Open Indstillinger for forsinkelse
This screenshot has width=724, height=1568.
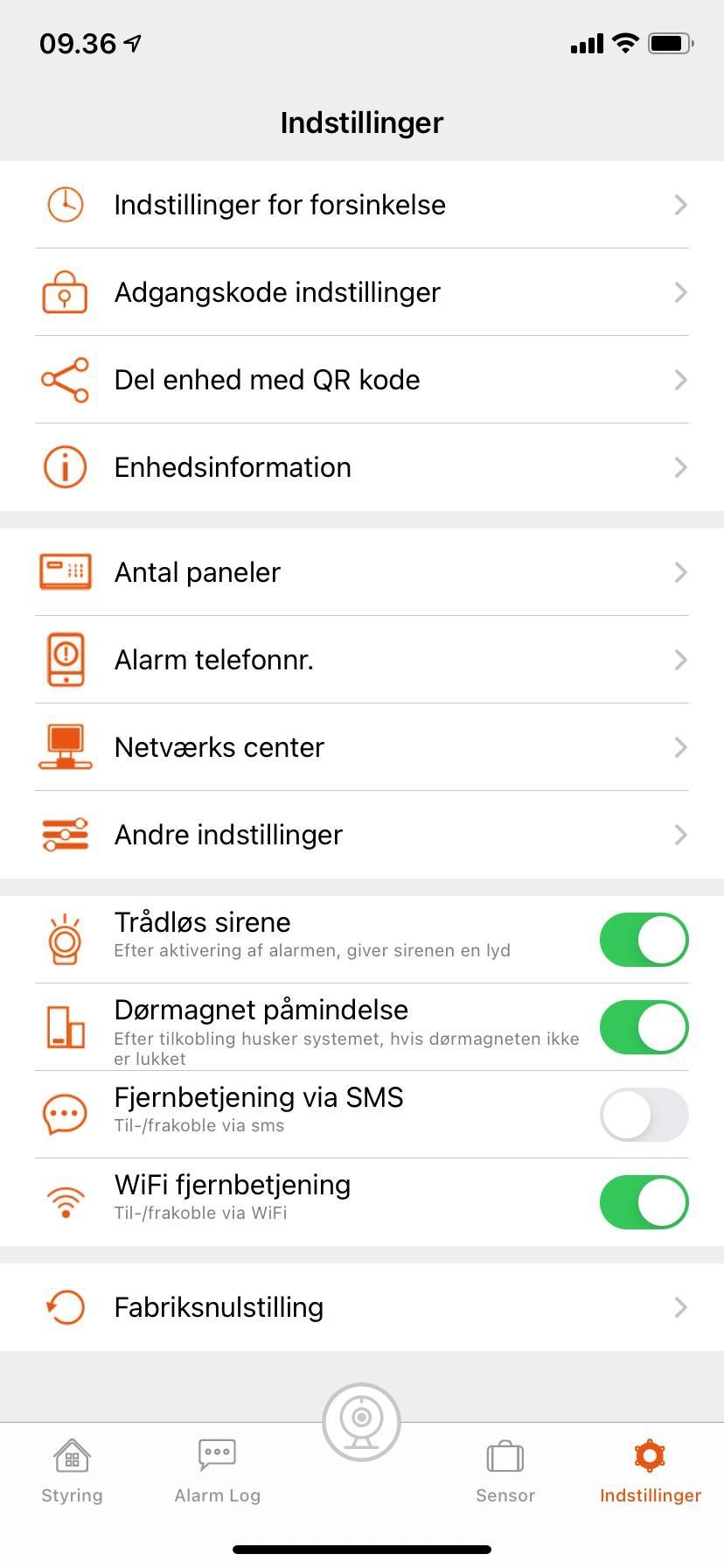click(362, 205)
